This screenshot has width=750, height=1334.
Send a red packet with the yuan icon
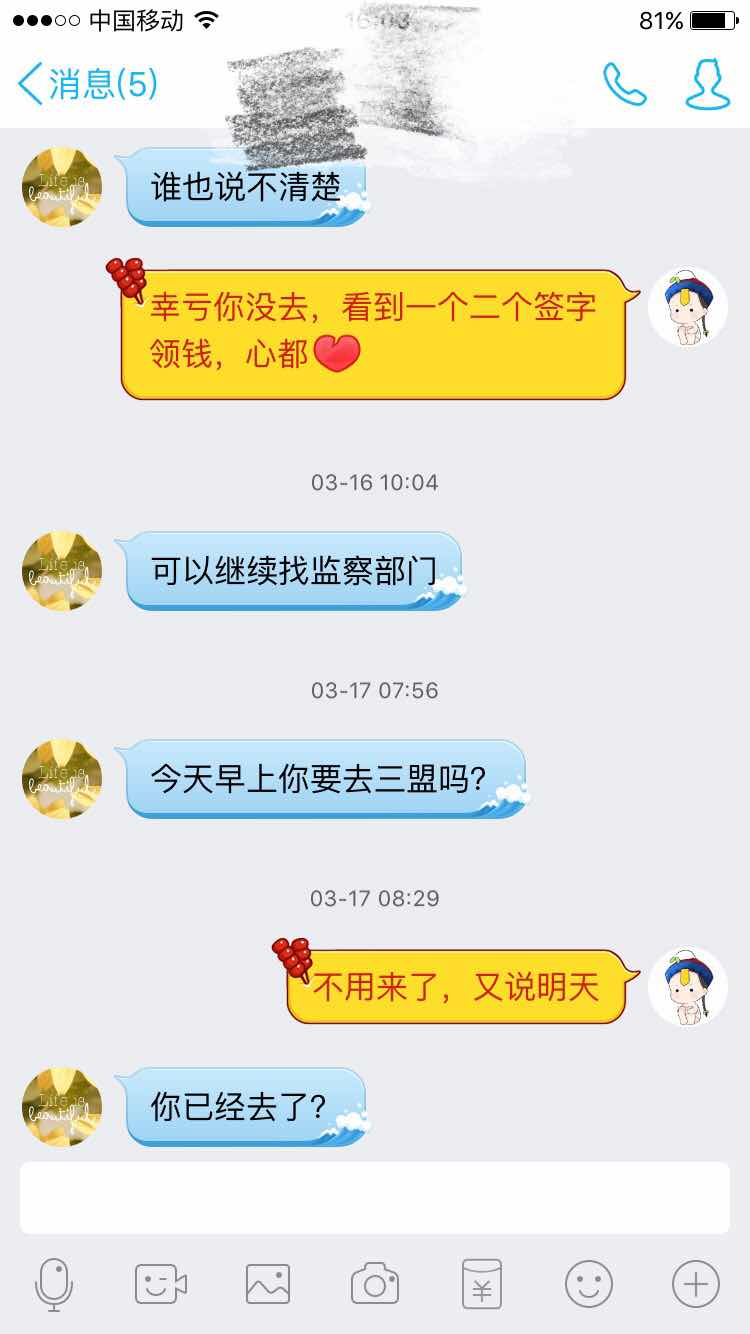[x=482, y=1283]
